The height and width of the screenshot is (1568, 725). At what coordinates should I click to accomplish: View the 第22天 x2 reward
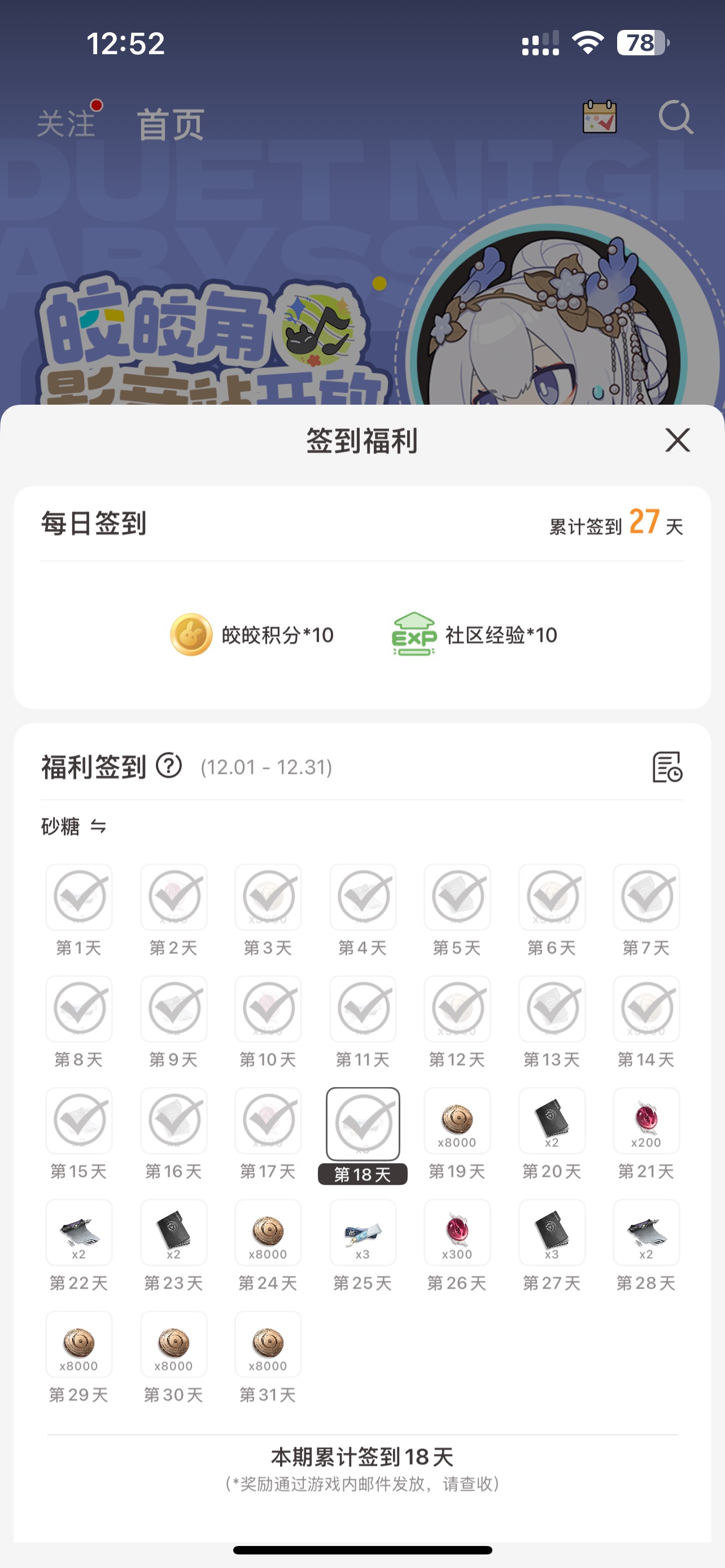click(x=79, y=1232)
